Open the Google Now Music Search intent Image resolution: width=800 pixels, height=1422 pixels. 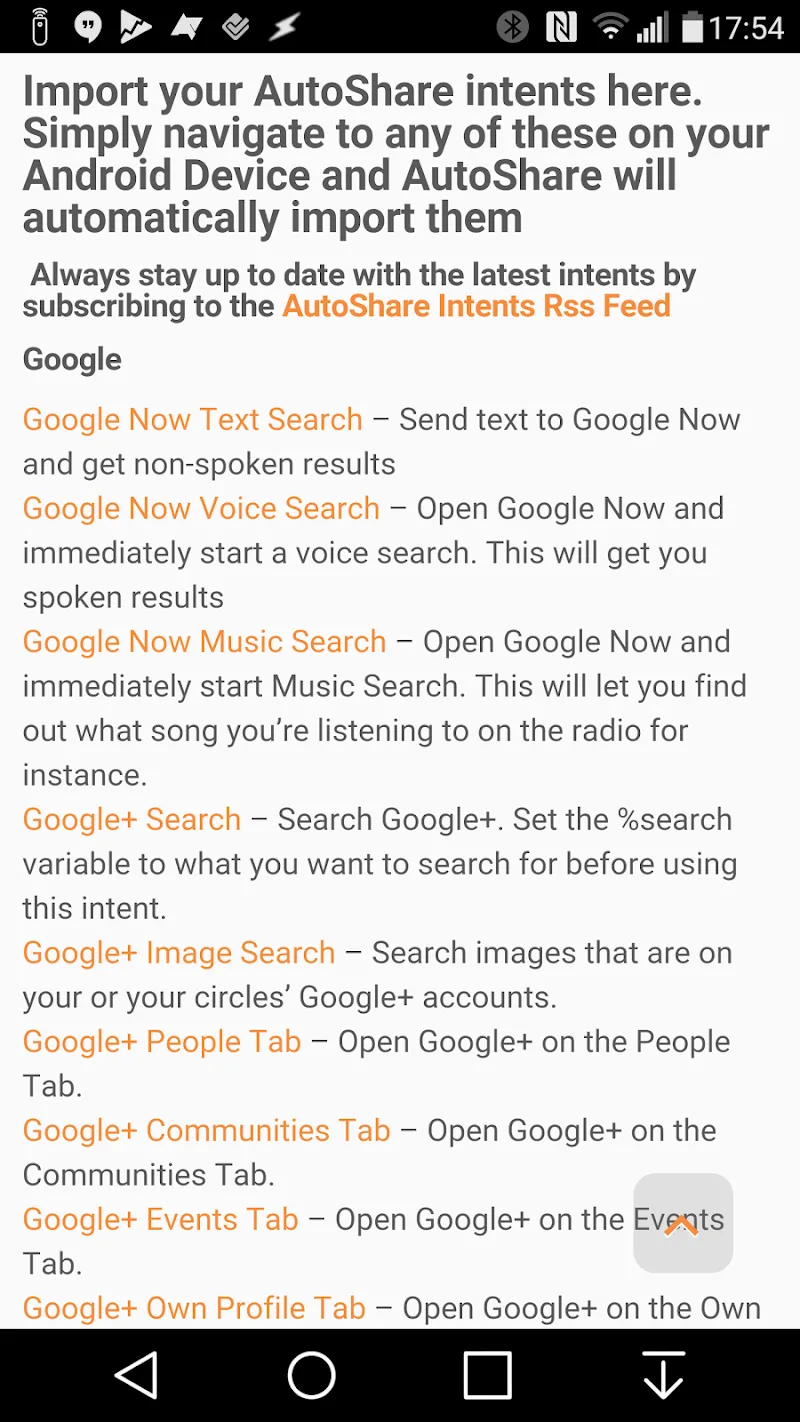pos(204,641)
